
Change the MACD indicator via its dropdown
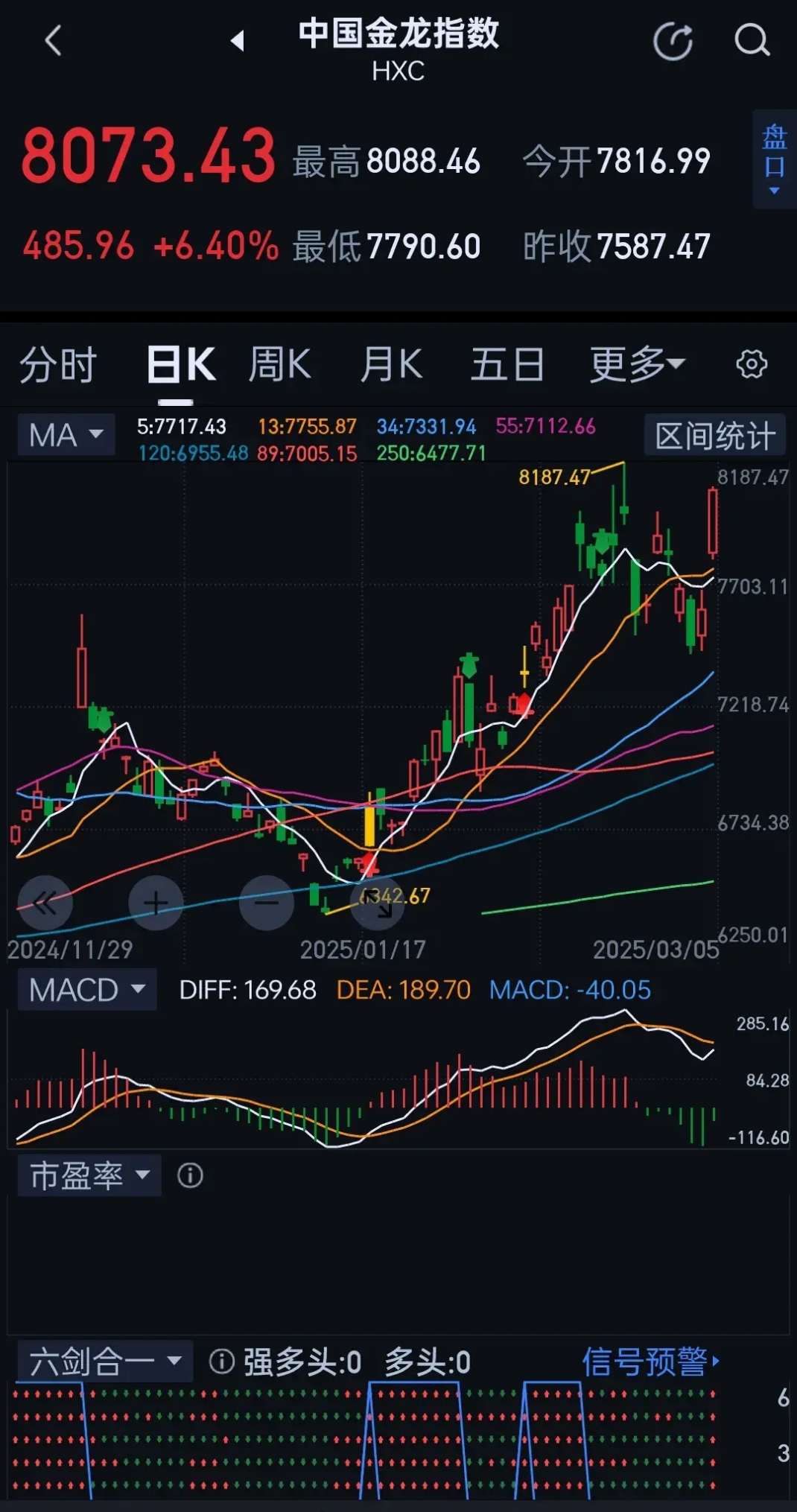86,990
